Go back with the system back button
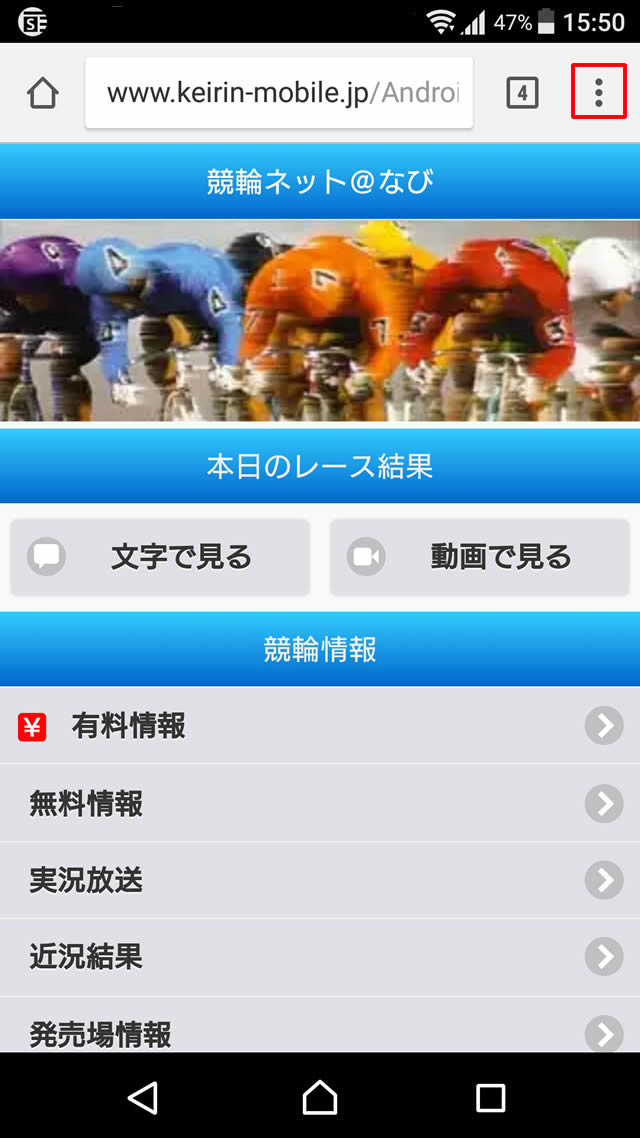The height and width of the screenshot is (1138, 640). 143,1097
